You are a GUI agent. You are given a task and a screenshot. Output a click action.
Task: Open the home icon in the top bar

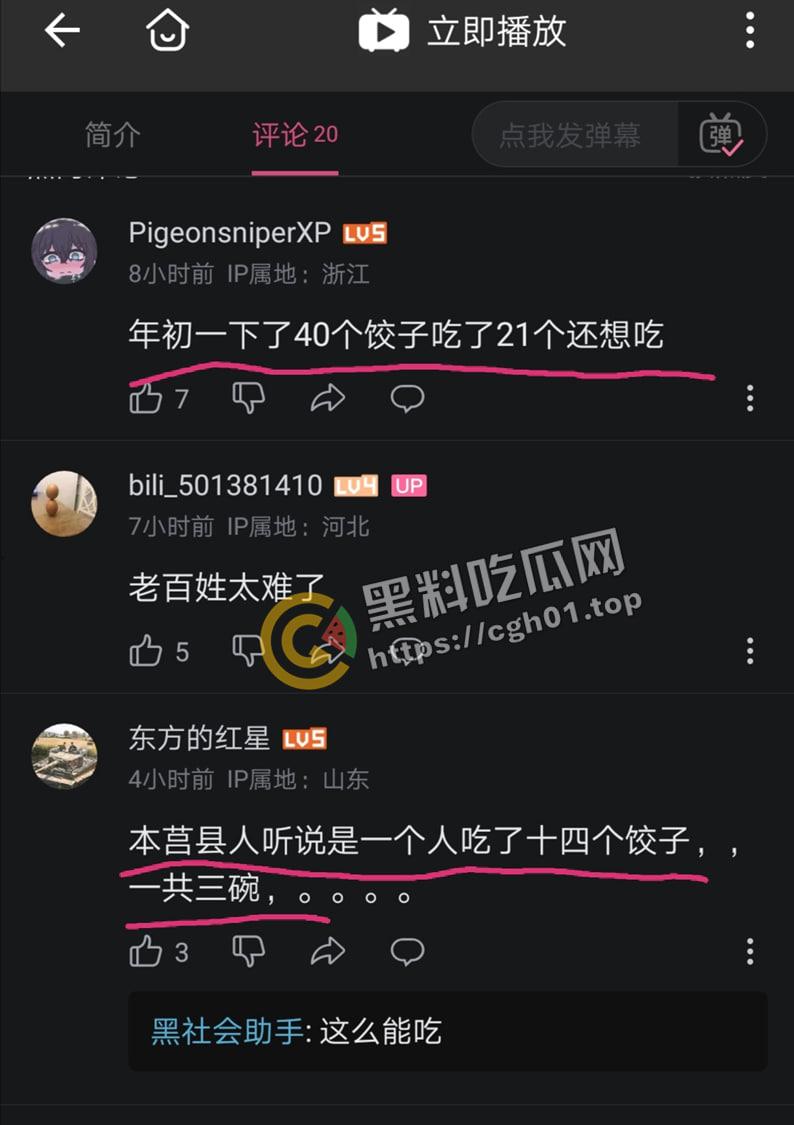click(166, 30)
